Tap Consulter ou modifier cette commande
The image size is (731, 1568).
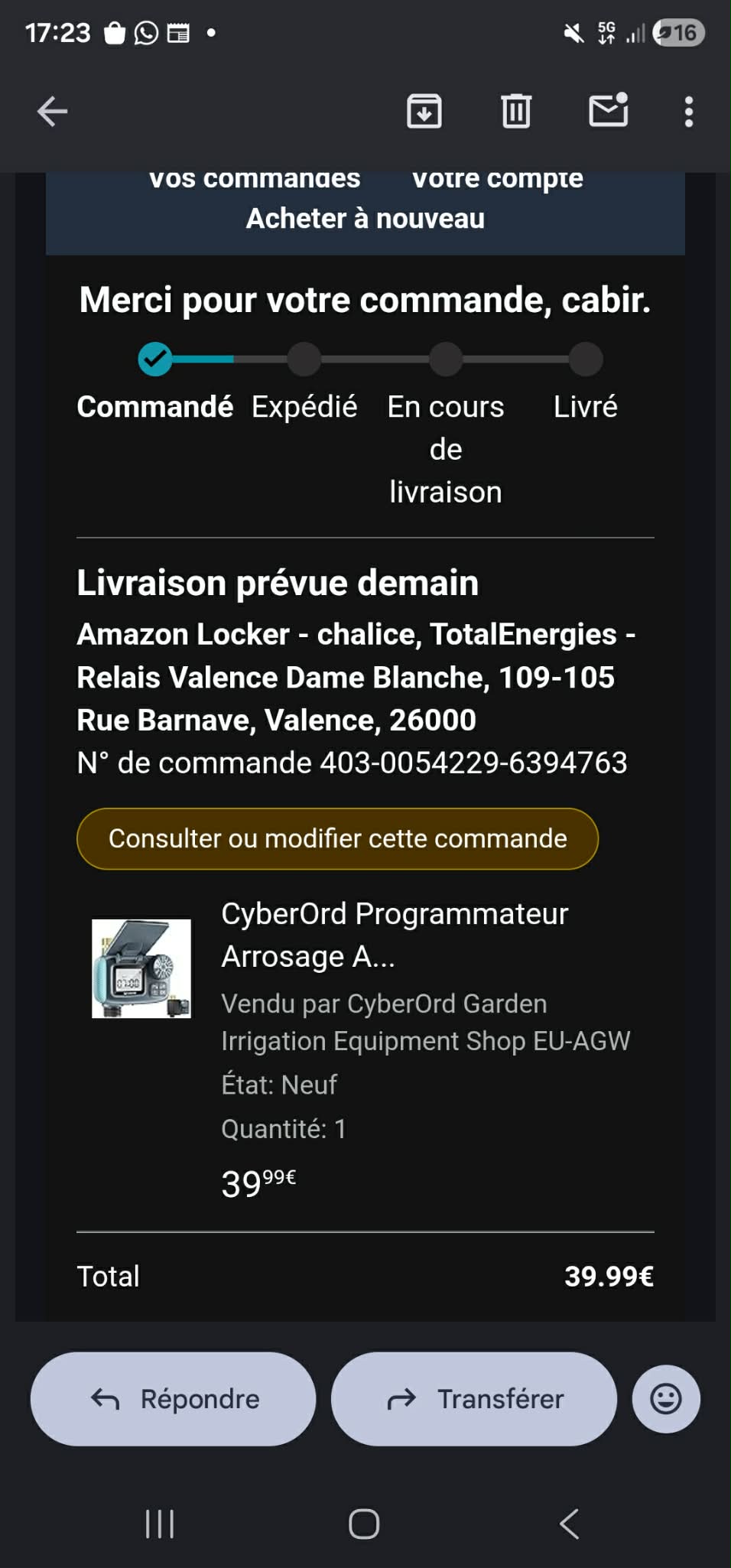[x=337, y=838]
